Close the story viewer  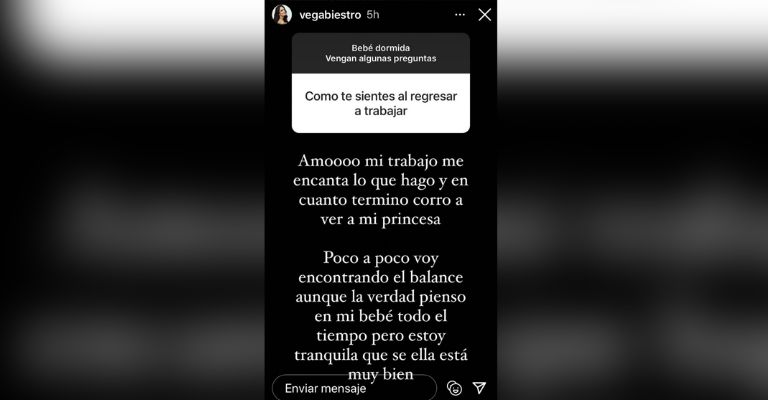coord(485,15)
